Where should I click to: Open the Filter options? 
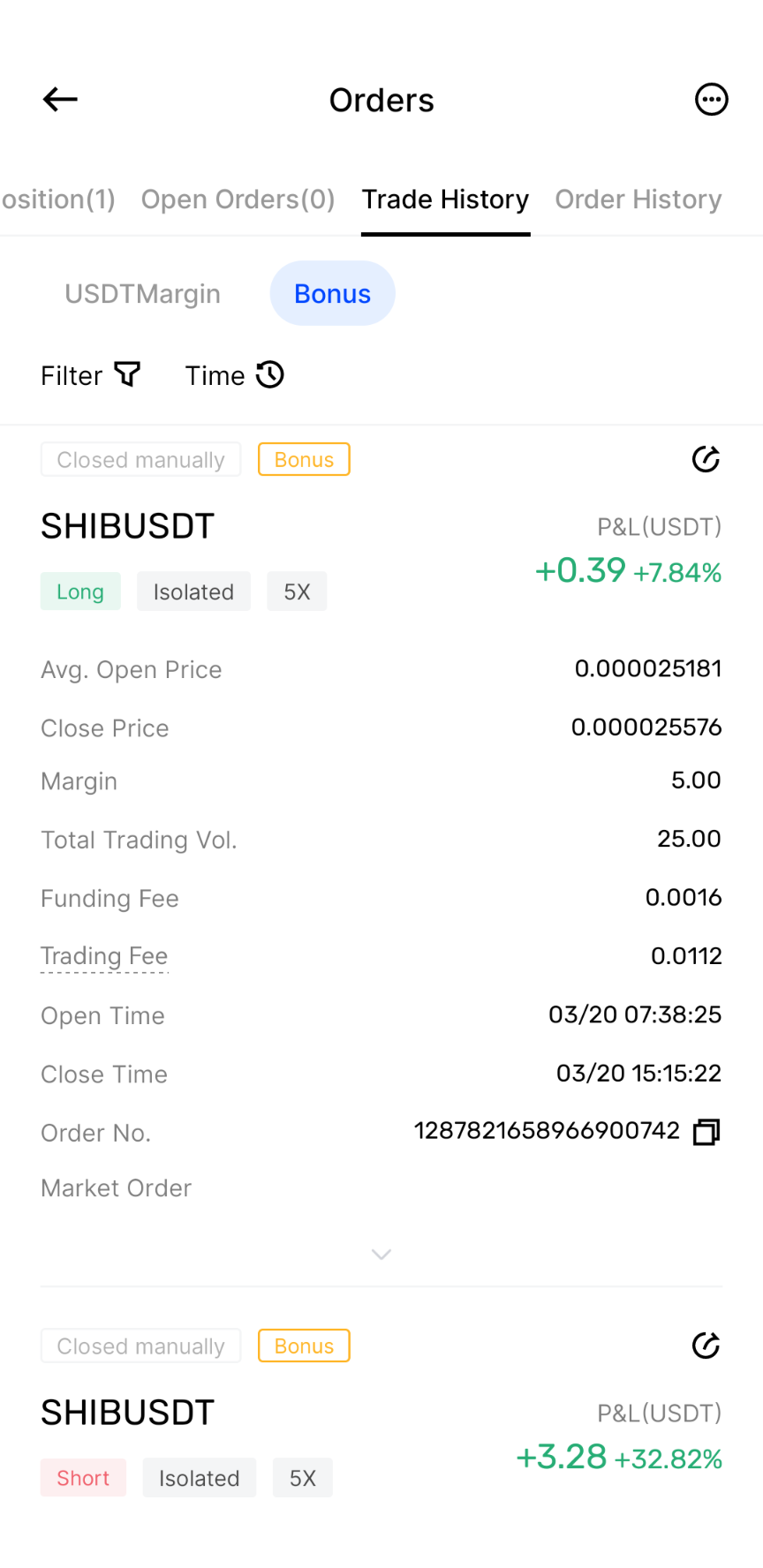pyautogui.click(x=90, y=375)
